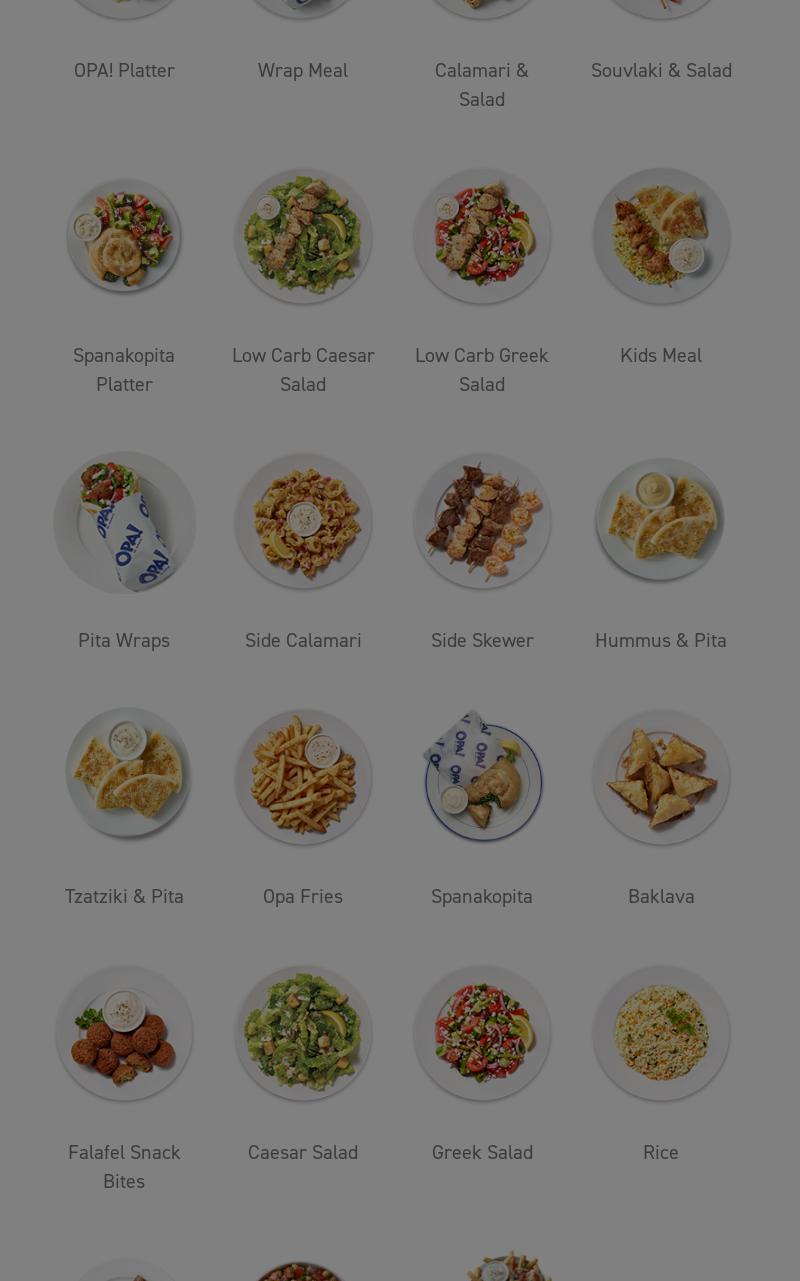View the Kids Meal option
Image resolution: width=800 pixels, height=1281 pixels.
(x=661, y=236)
